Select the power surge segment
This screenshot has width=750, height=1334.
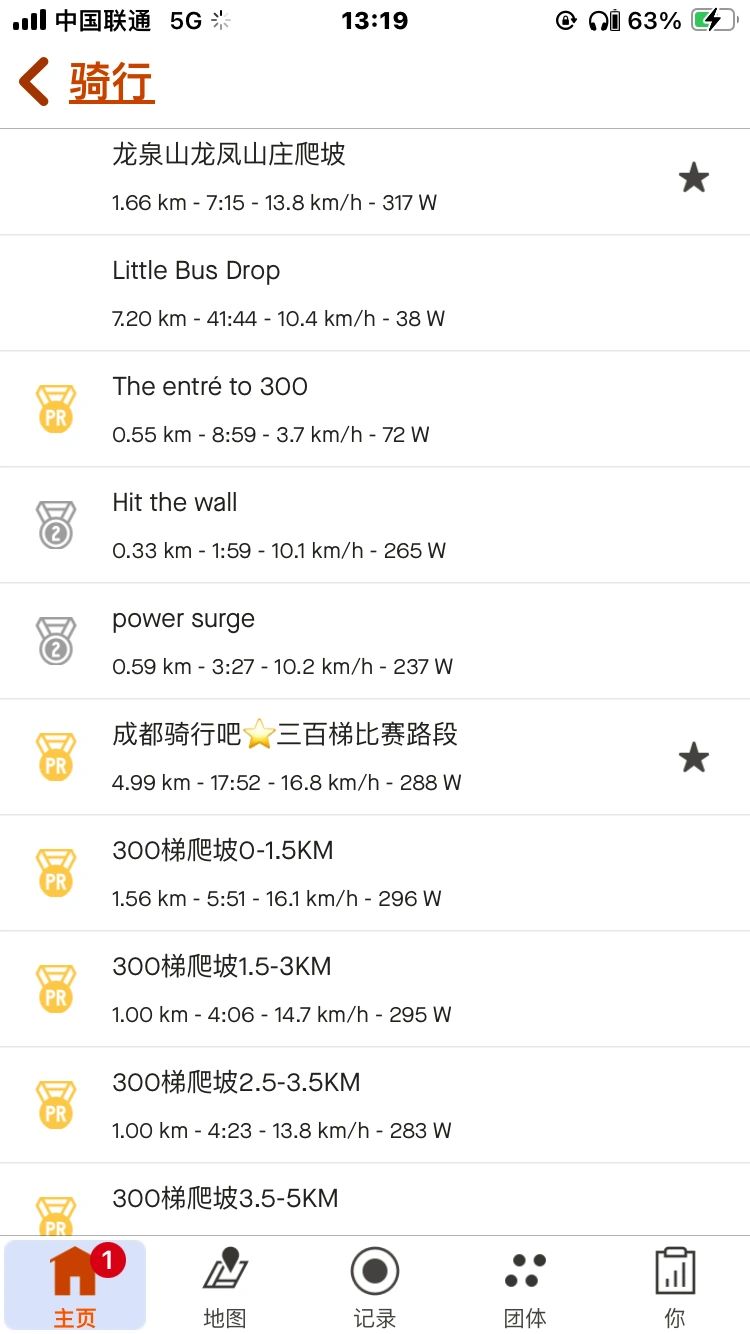click(375, 642)
